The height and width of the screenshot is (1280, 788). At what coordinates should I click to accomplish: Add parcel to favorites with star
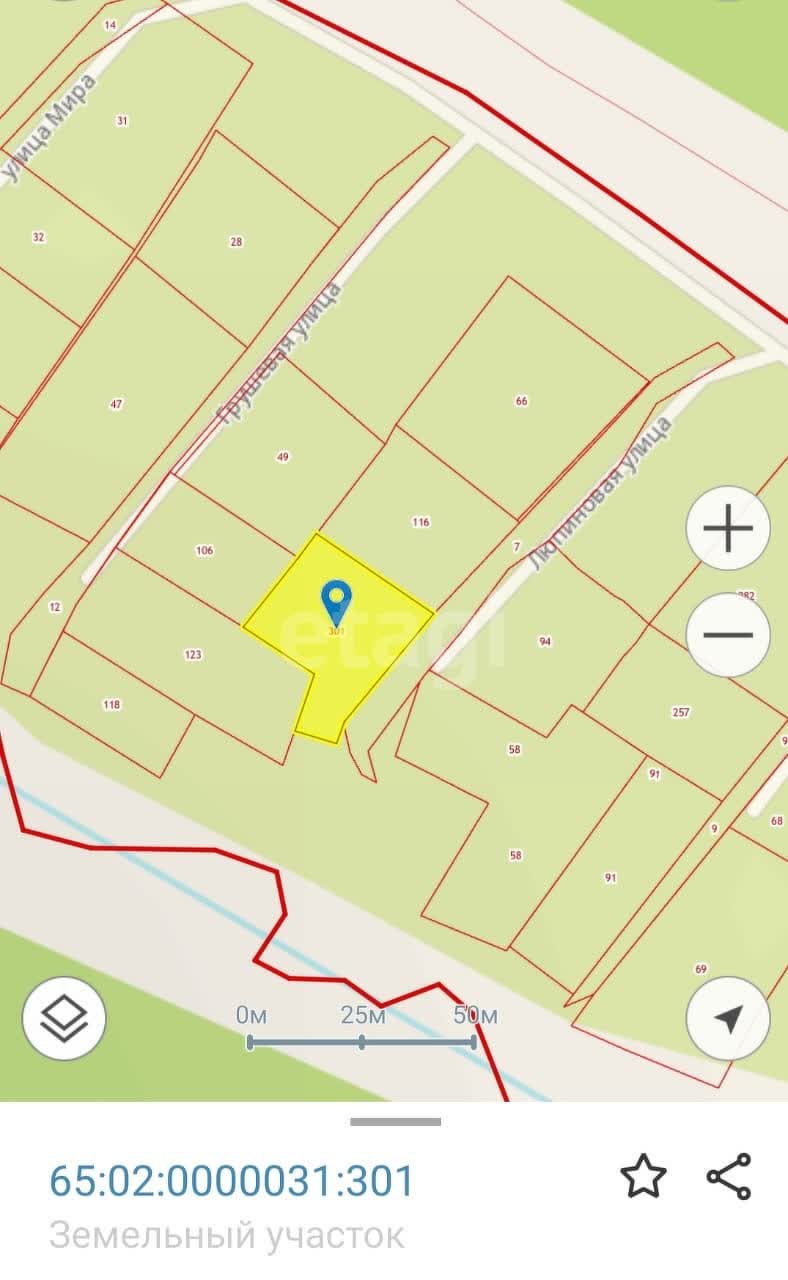[643, 1177]
